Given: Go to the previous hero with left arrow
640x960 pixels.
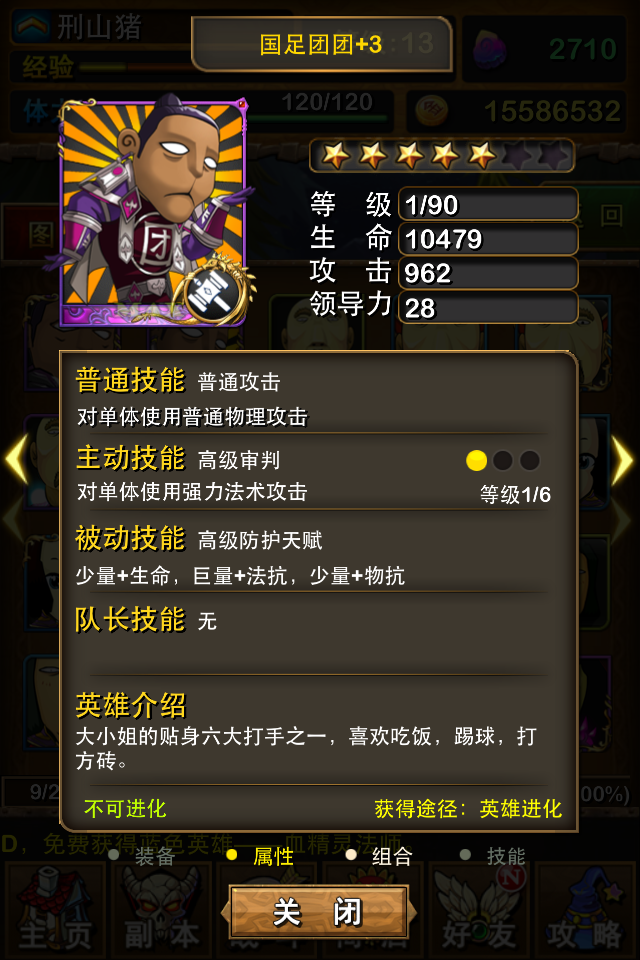Looking at the screenshot, I should (17, 460).
